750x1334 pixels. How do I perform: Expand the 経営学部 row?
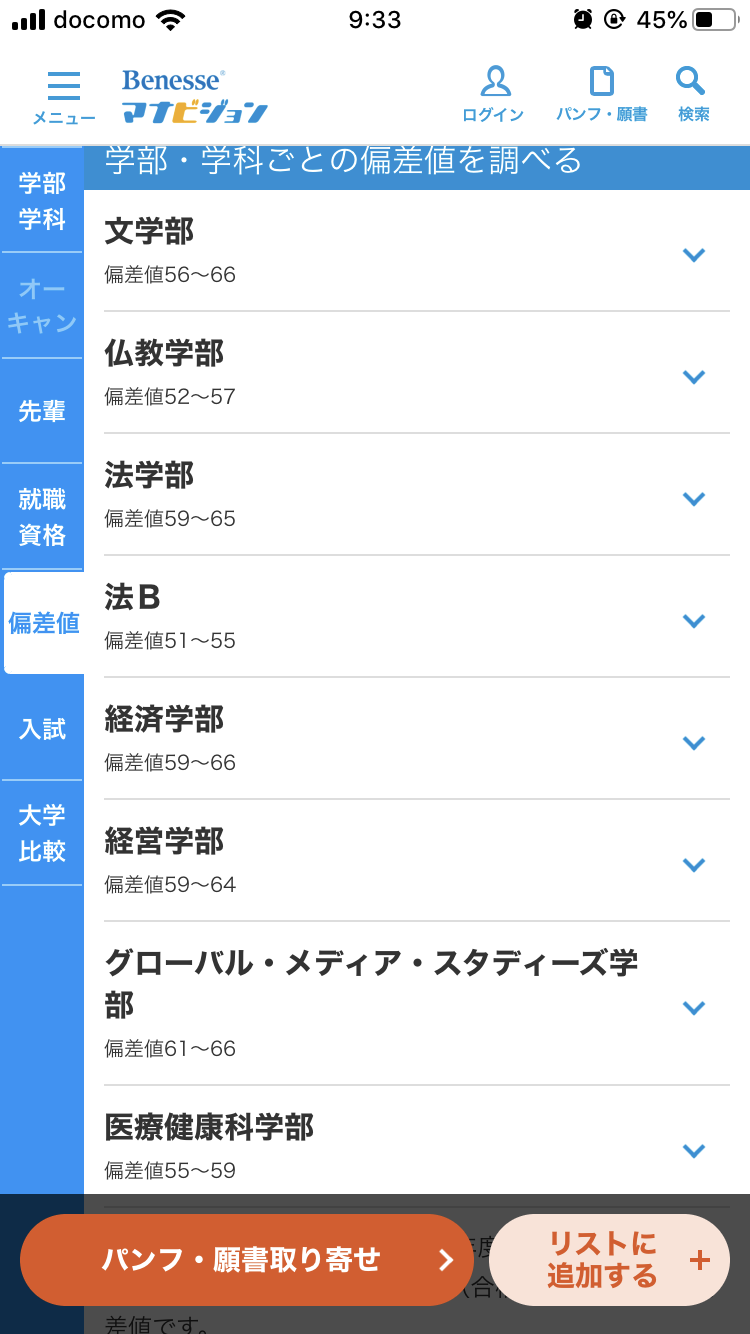tap(417, 861)
